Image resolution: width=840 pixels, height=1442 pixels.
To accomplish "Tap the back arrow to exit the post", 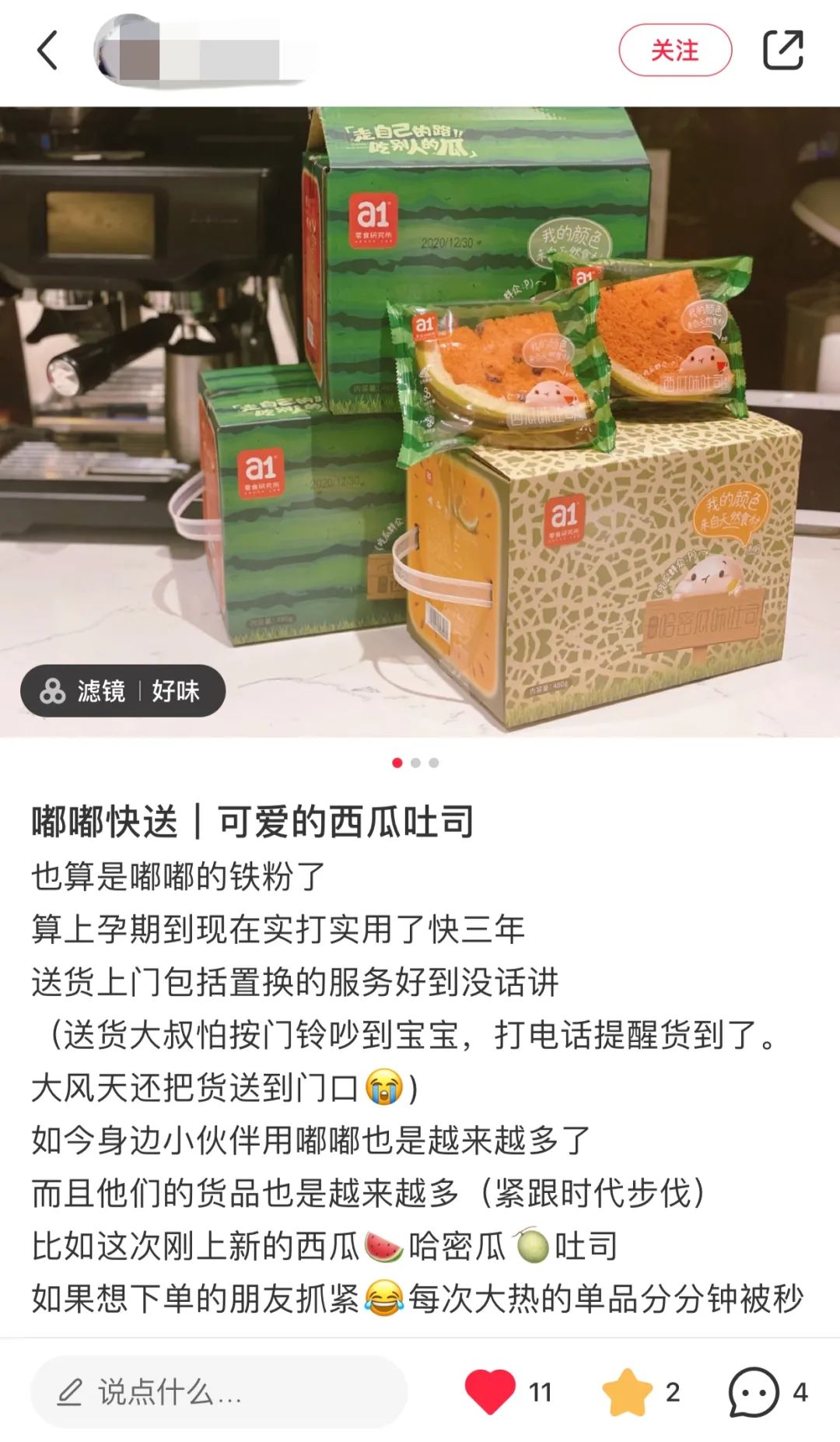I will tap(46, 48).
